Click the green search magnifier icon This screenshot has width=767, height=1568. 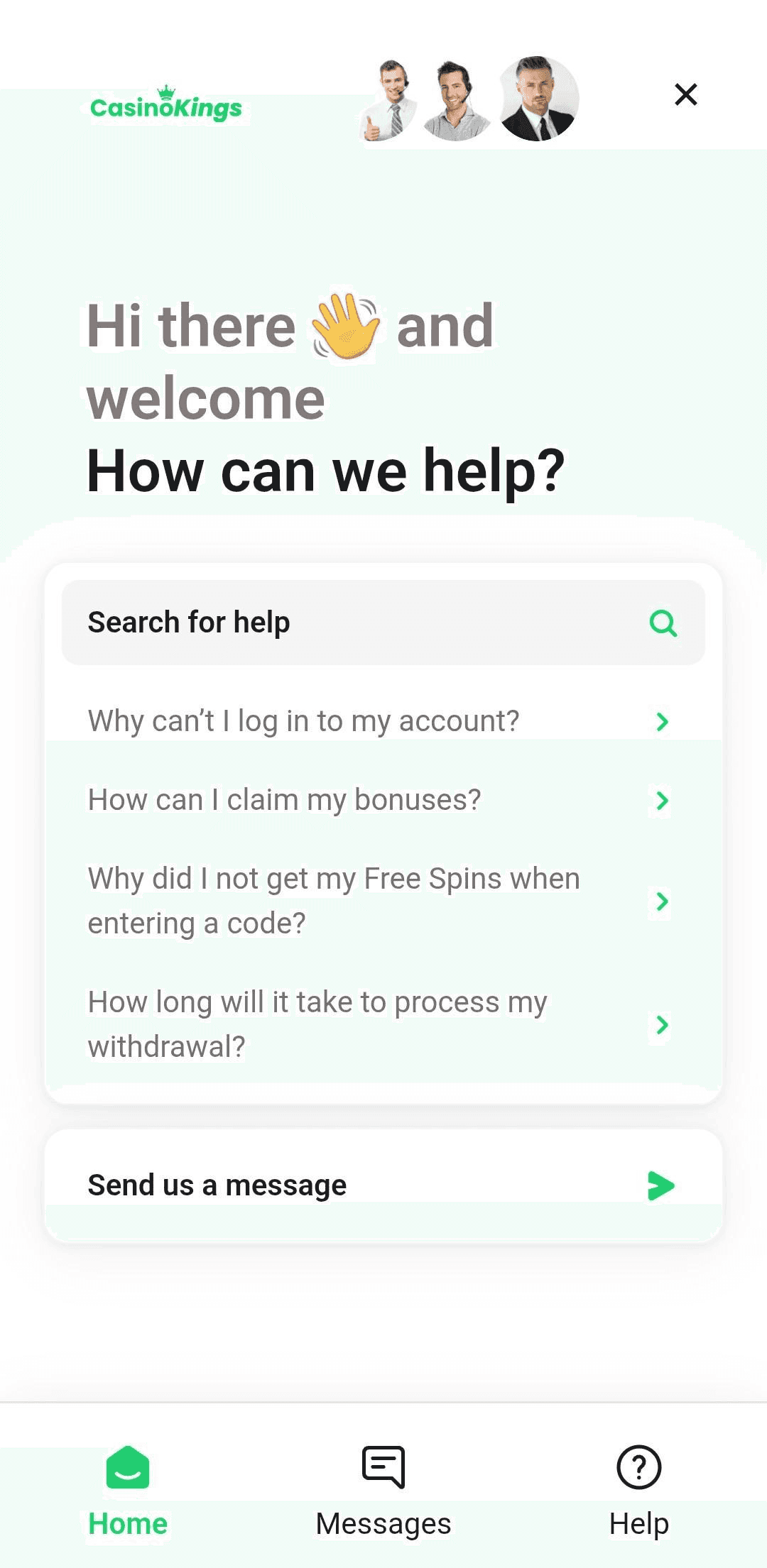pos(663,623)
